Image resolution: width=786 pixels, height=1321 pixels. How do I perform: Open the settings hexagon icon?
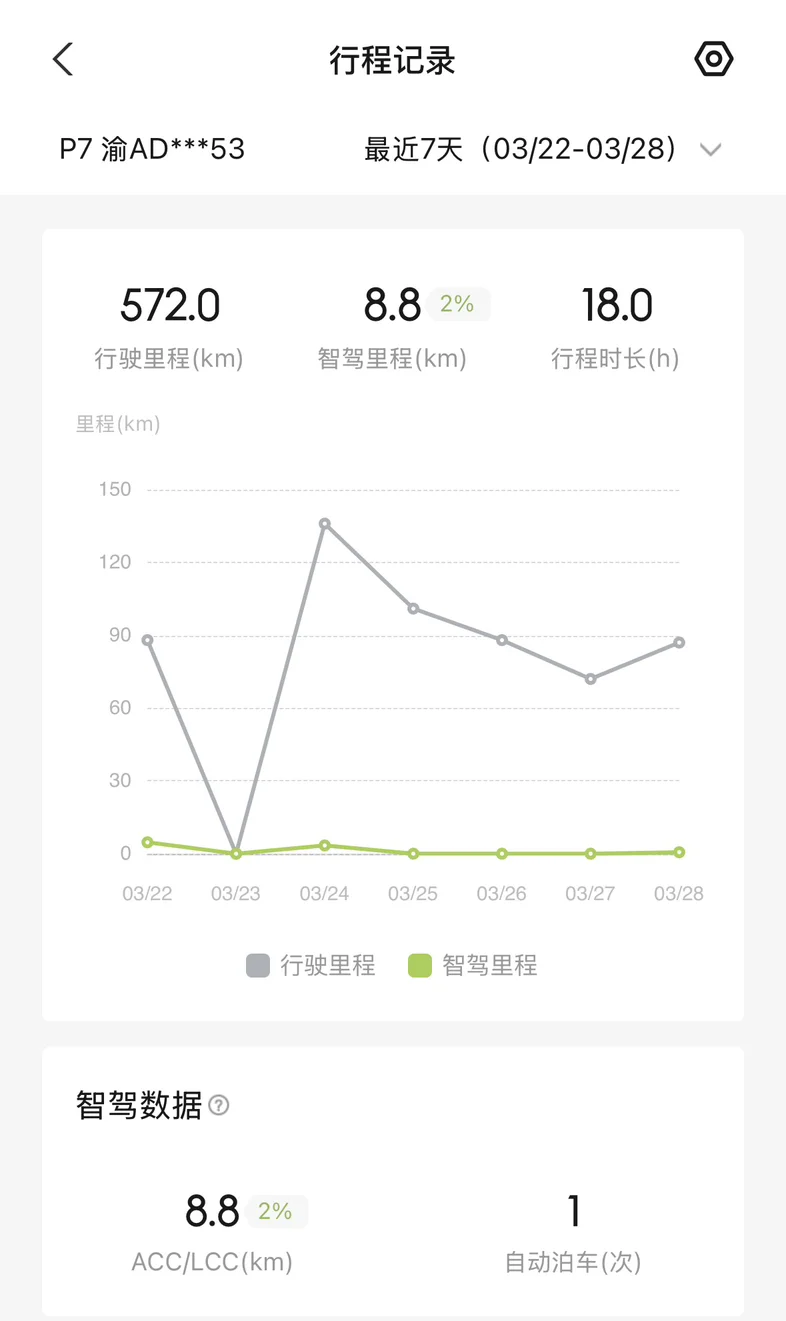coord(714,60)
